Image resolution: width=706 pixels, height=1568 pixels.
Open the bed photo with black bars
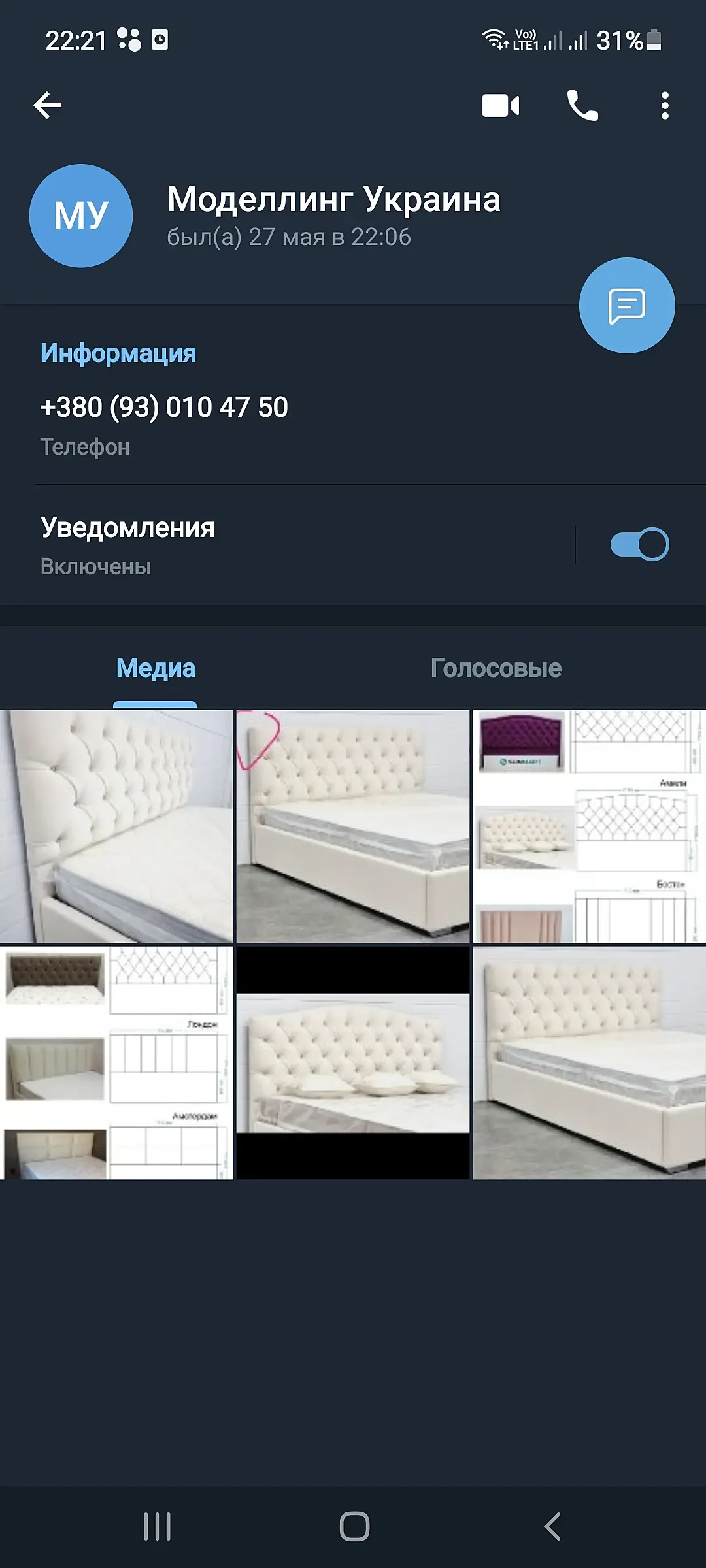353,1063
